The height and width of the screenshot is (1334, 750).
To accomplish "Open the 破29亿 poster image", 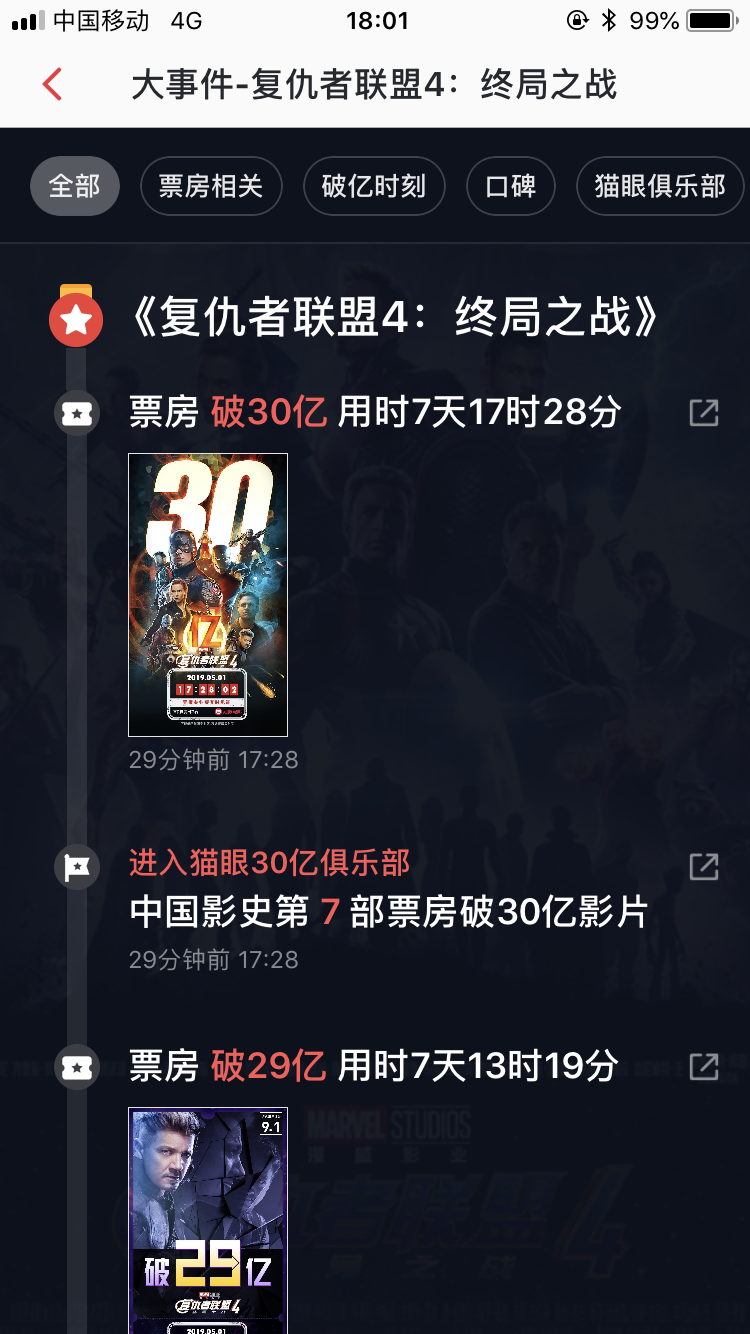I will pos(208,1220).
